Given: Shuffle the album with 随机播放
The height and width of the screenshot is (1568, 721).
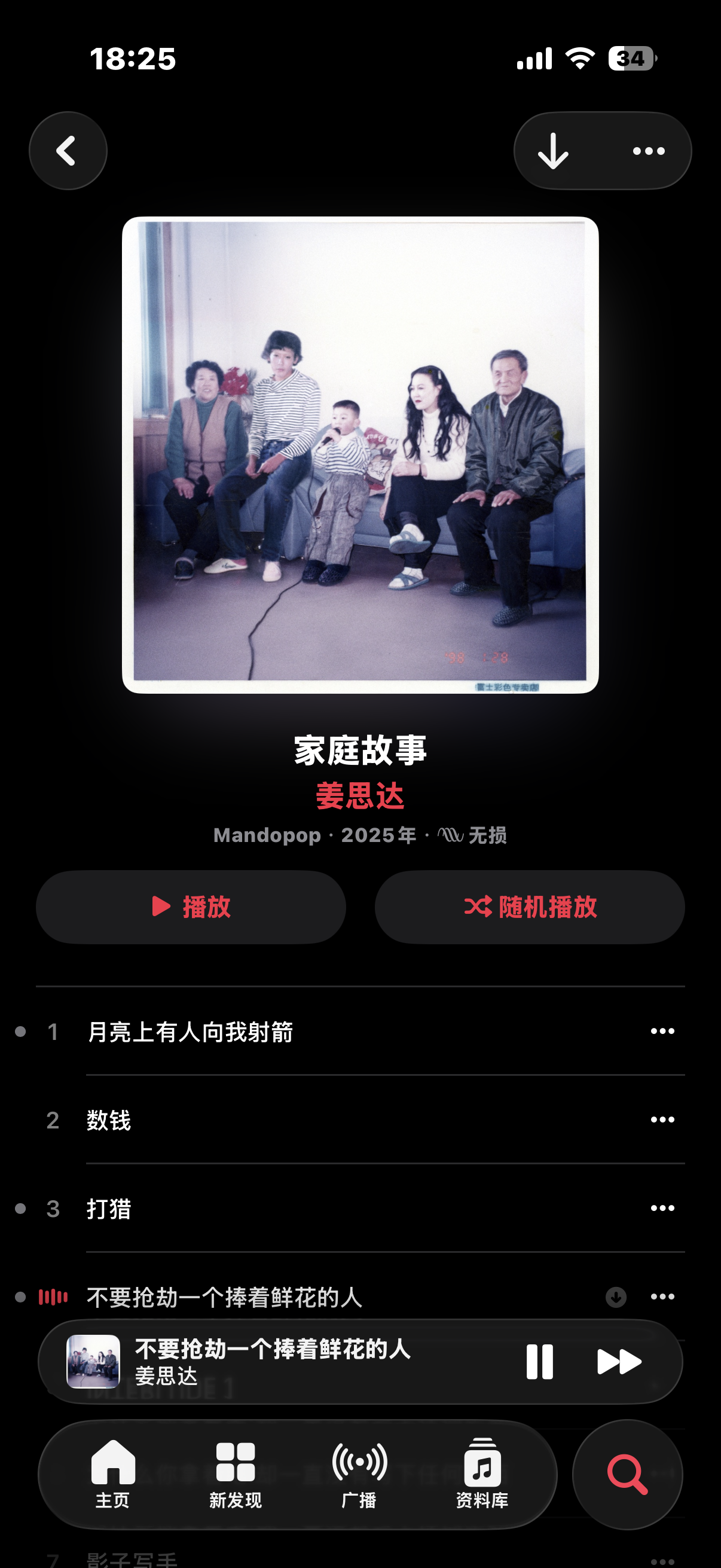Looking at the screenshot, I should pos(529,907).
